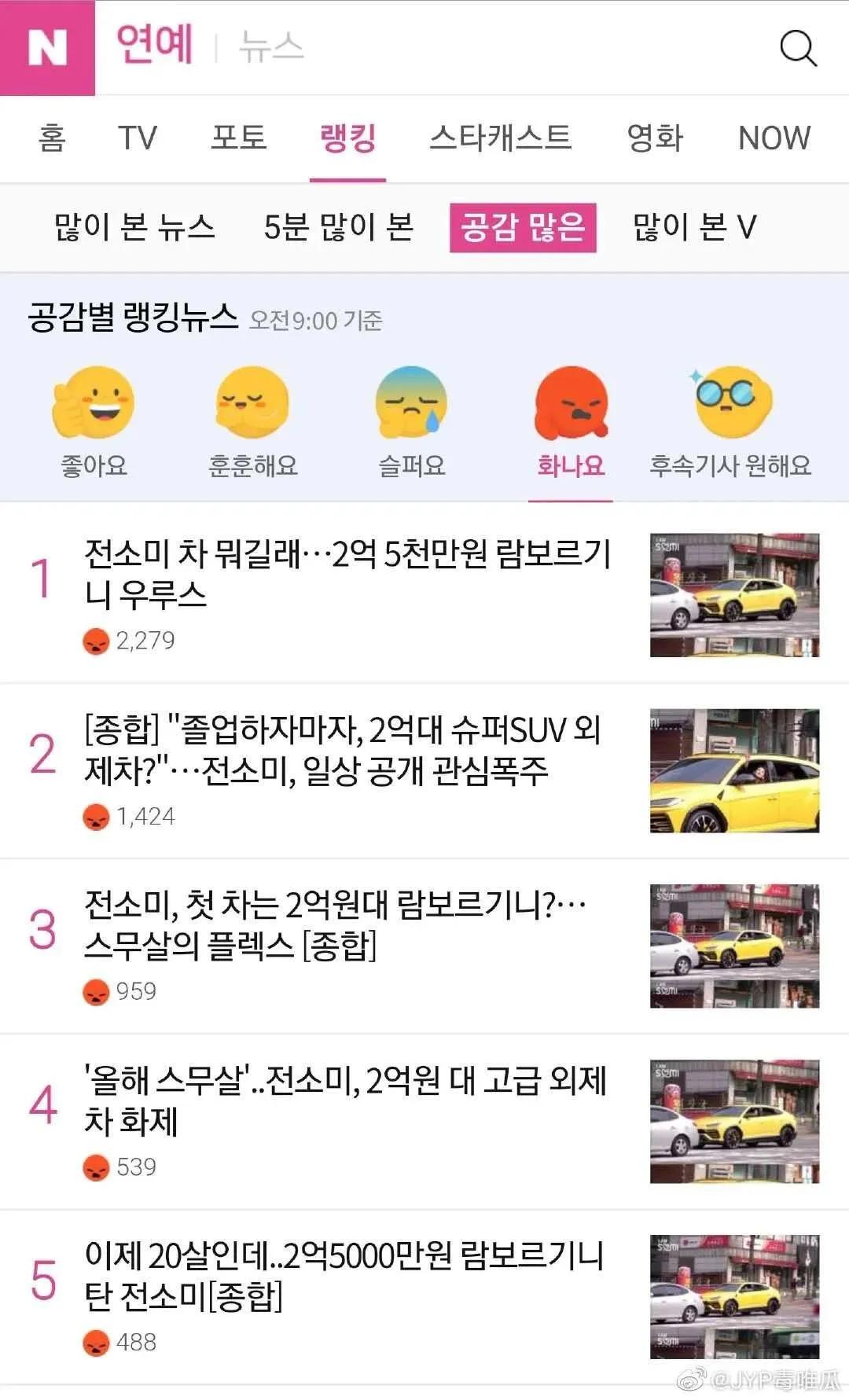The width and height of the screenshot is (849, 1400).
Task: Open the 스타캐스트 tab
Action: coord(498,138)
